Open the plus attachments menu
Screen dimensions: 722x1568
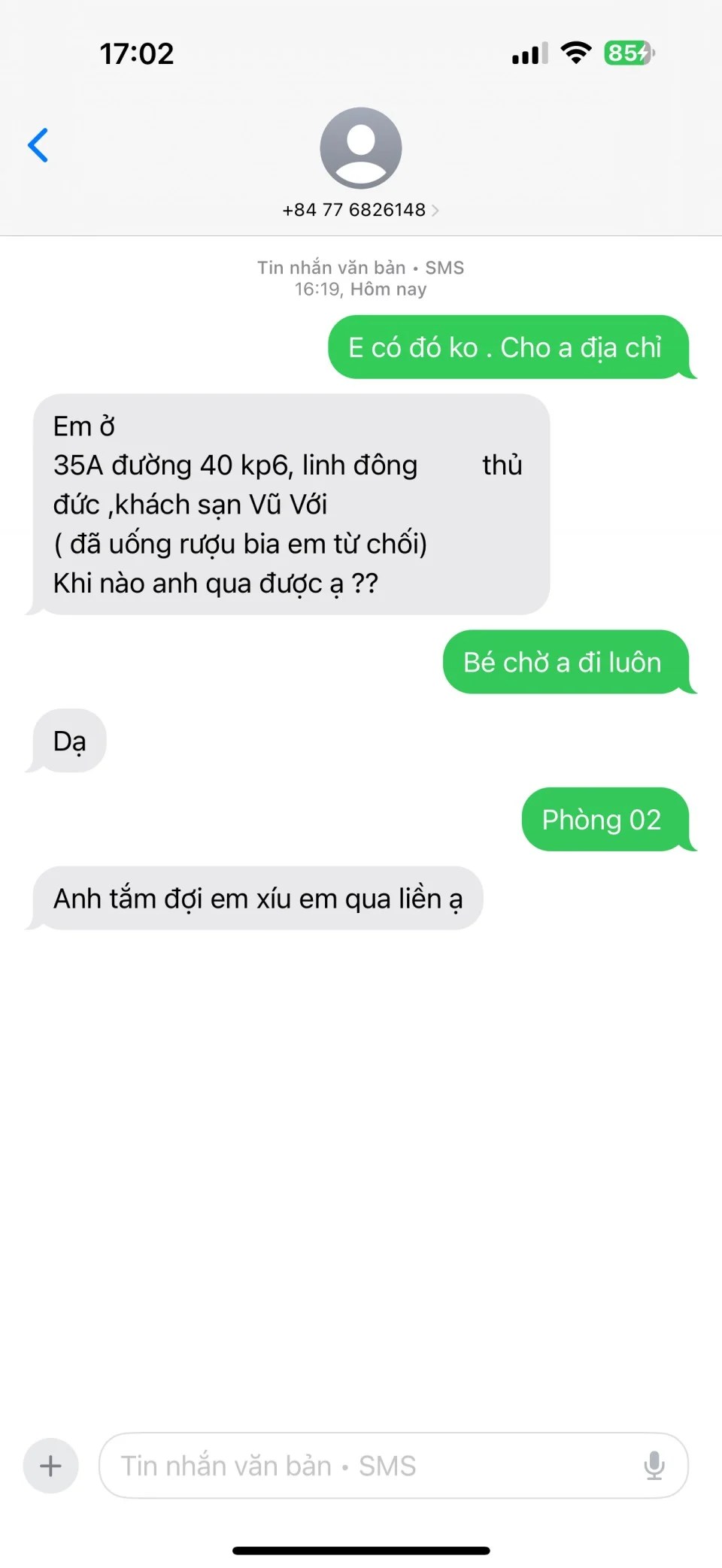pyautogui.click(x=51, y=1466)
